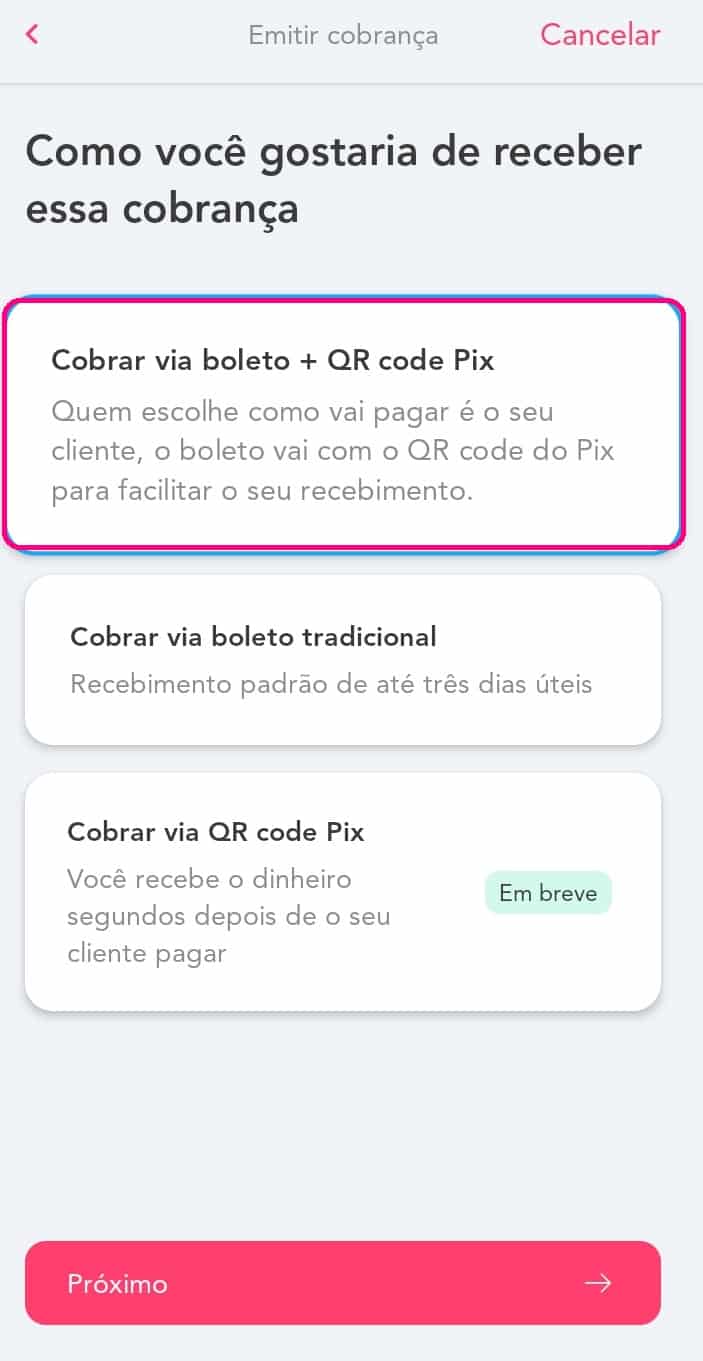Select Cobrar via boleto + QR code Pix
This screenshot has height=1361, width=703.
343,424
